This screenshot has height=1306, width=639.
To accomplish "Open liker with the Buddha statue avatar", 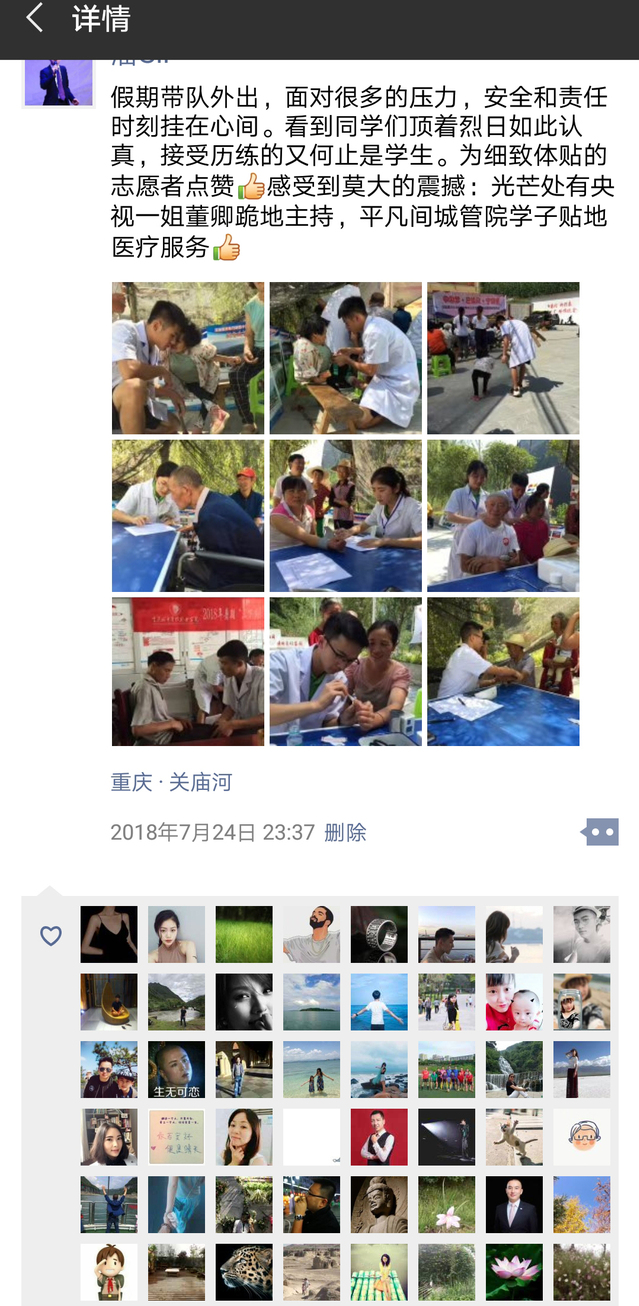I will (x=379, y=1204).
